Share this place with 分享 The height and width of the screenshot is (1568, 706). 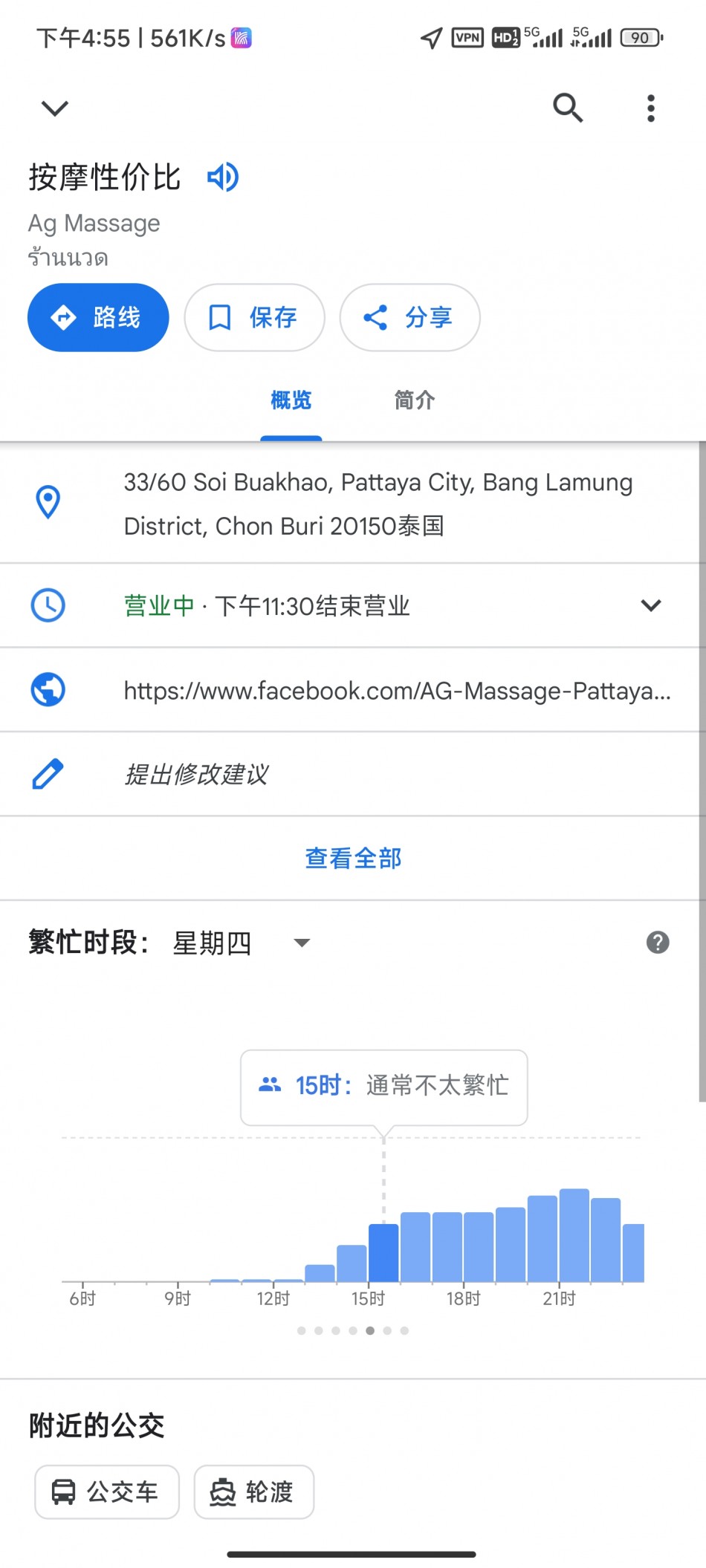click(409, 318)
